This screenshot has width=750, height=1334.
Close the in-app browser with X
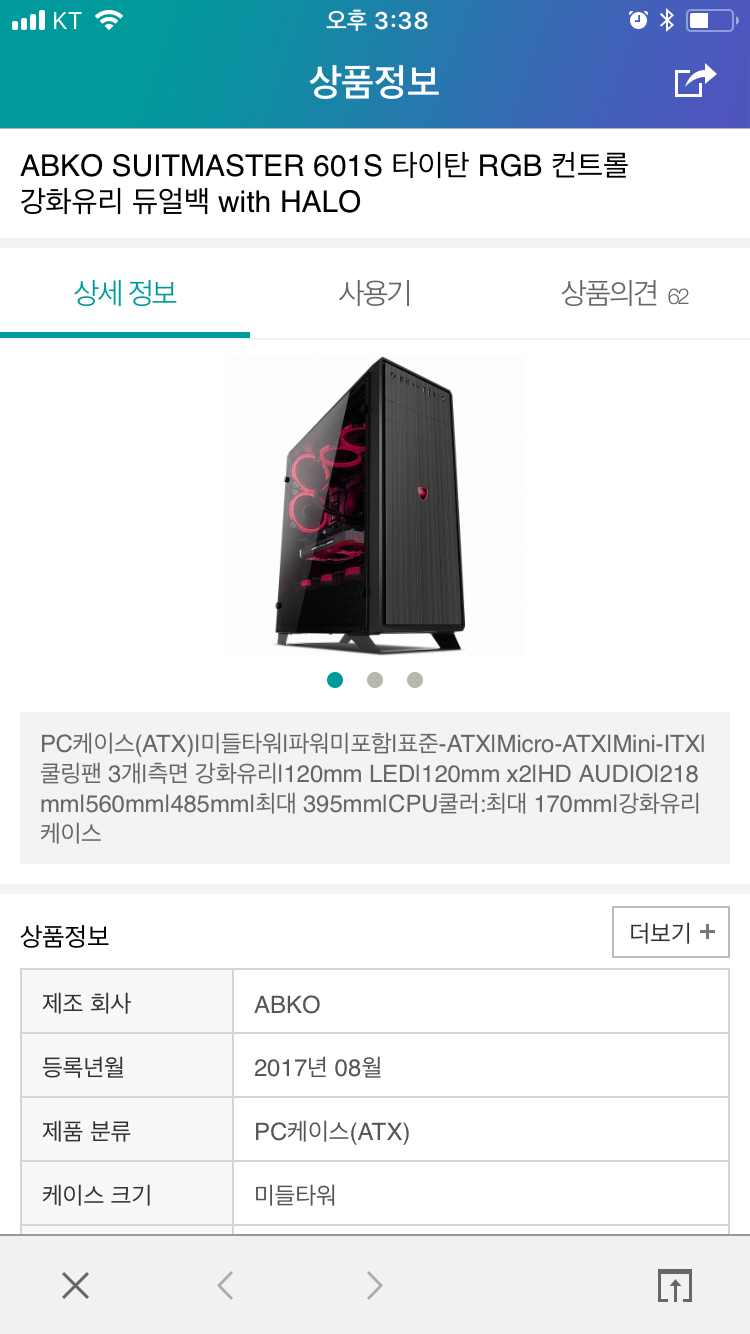[75, 1285]
